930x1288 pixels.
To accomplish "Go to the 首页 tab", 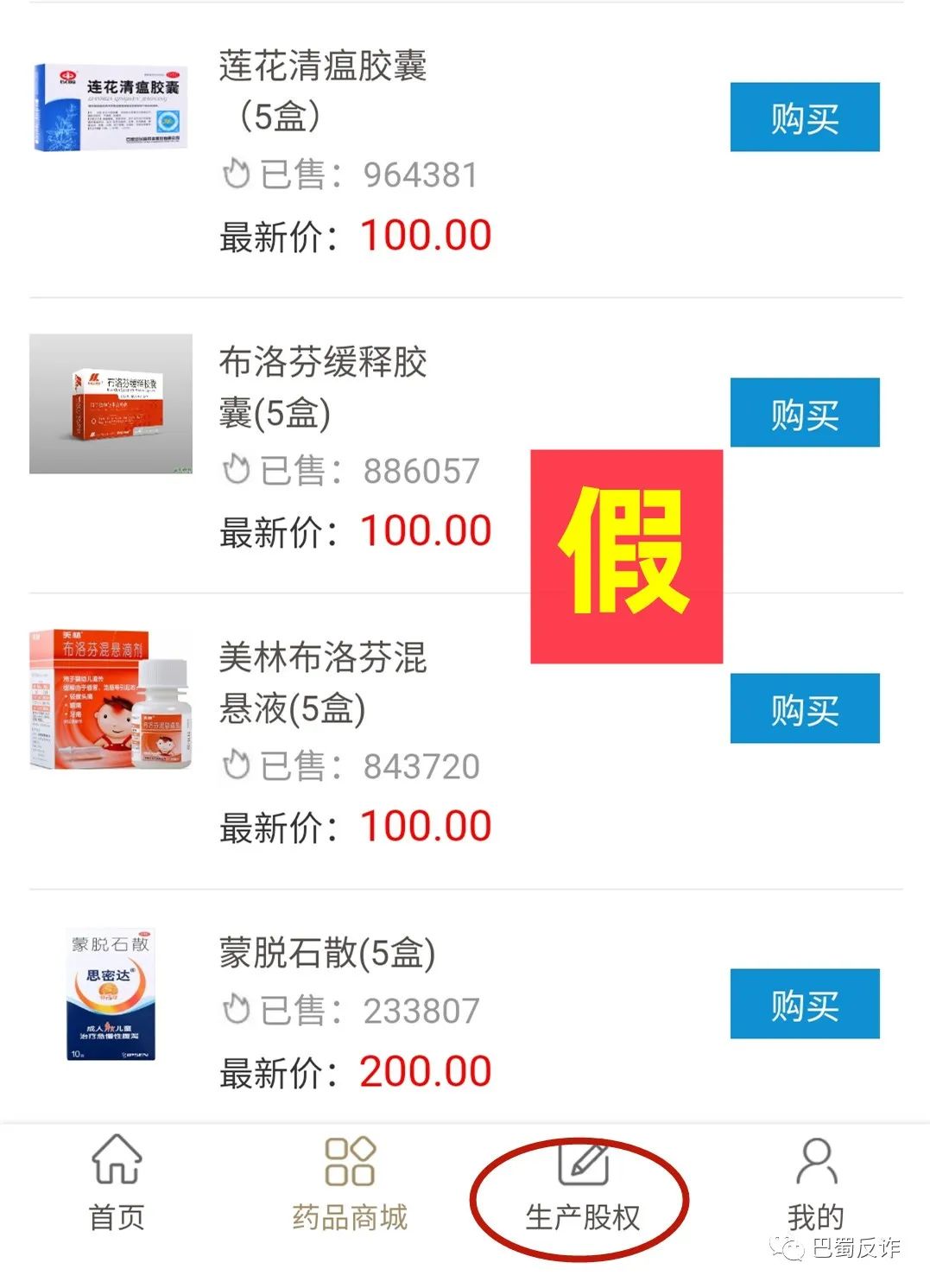I will pos(117,1184).
